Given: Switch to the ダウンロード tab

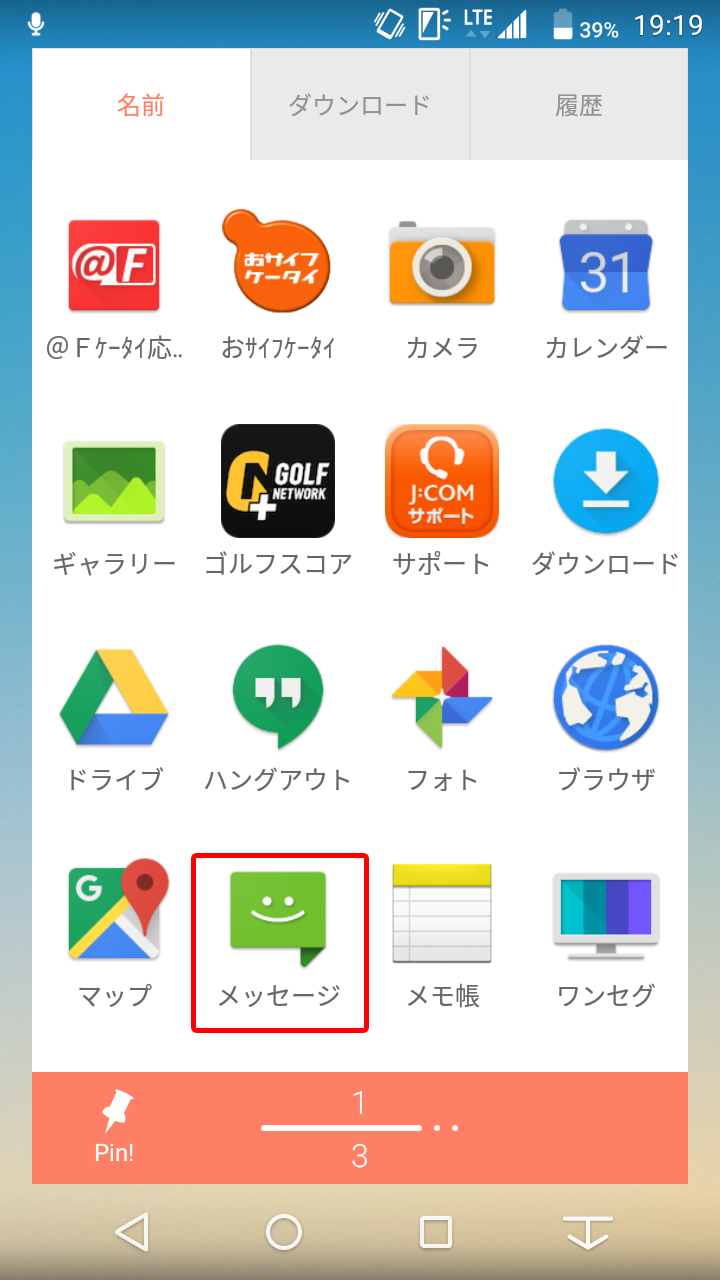Looking at the screenshot, I should pyautogui.click(x=359, y=105).
